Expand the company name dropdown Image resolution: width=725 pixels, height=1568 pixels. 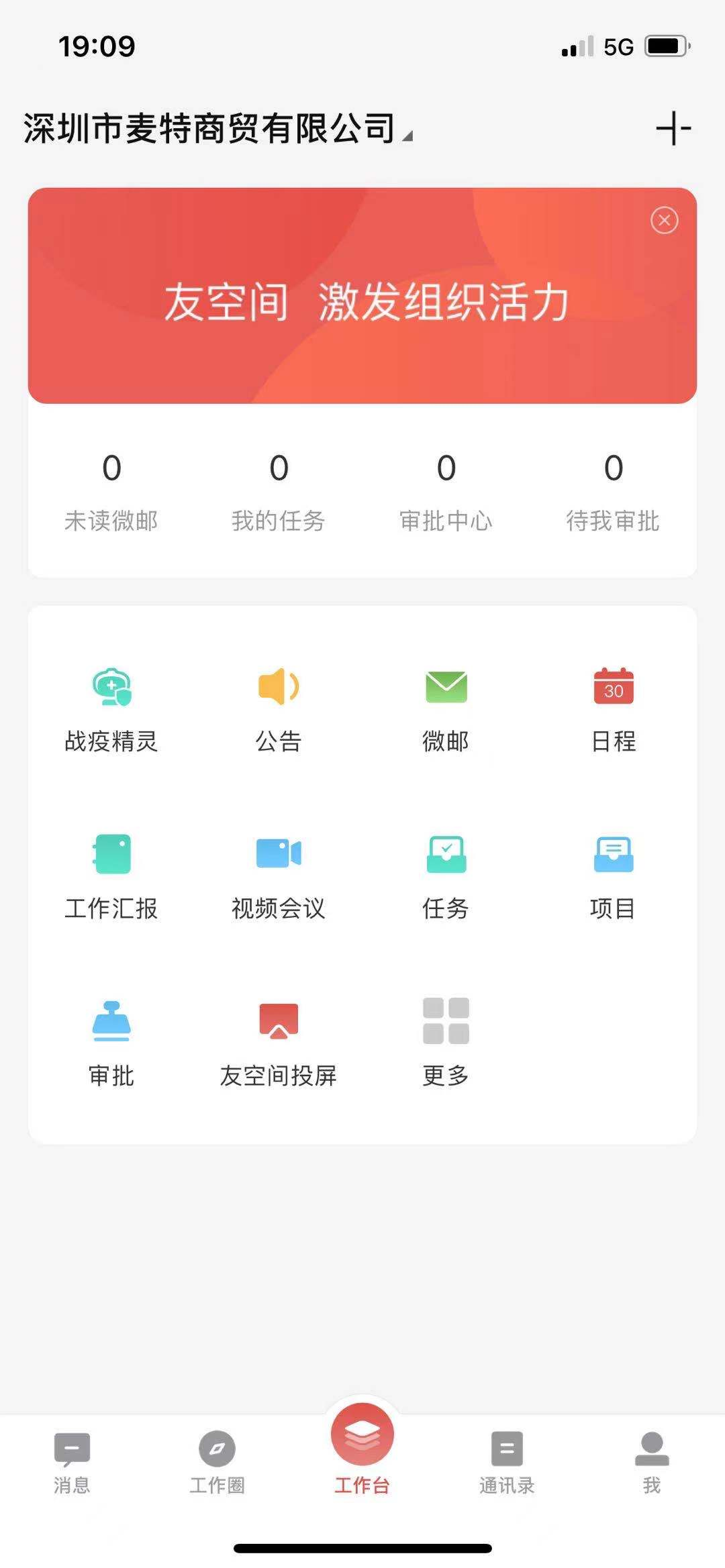click(218, 128)
